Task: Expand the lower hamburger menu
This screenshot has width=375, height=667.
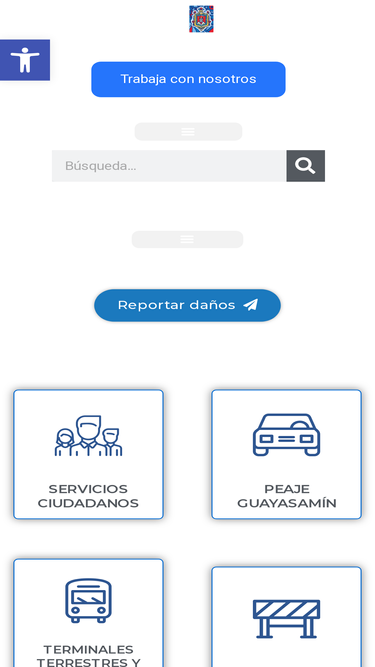Action: click(x=188, y=239)
